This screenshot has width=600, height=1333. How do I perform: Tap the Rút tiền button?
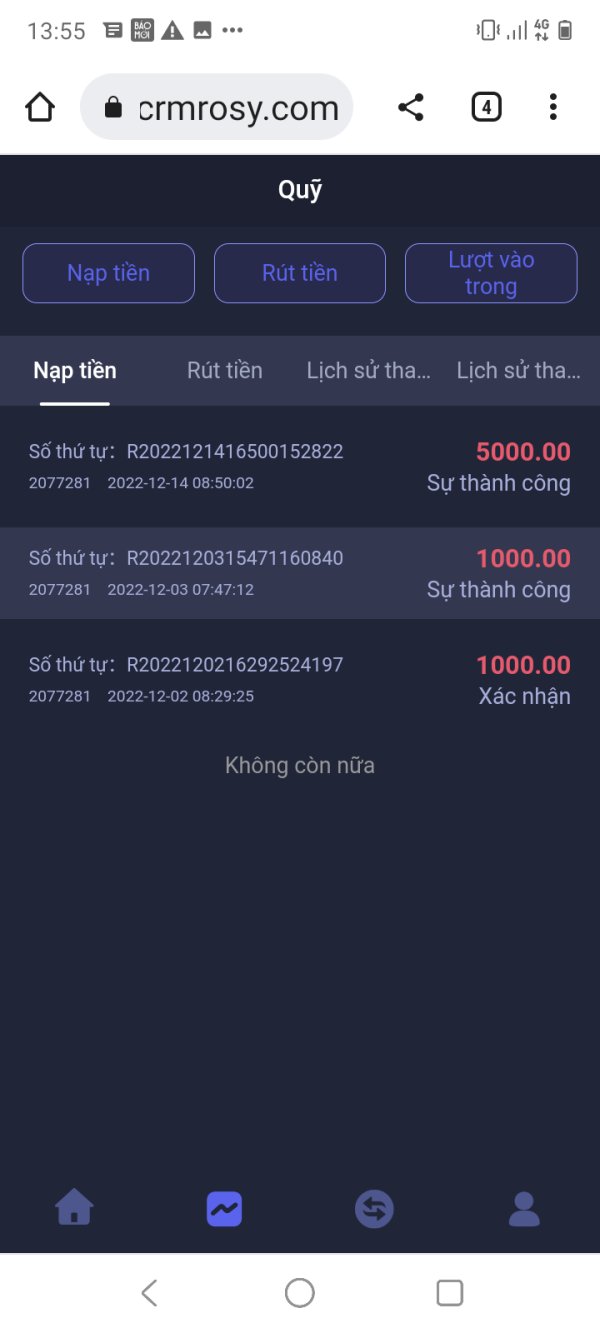[x=300, y=273]
